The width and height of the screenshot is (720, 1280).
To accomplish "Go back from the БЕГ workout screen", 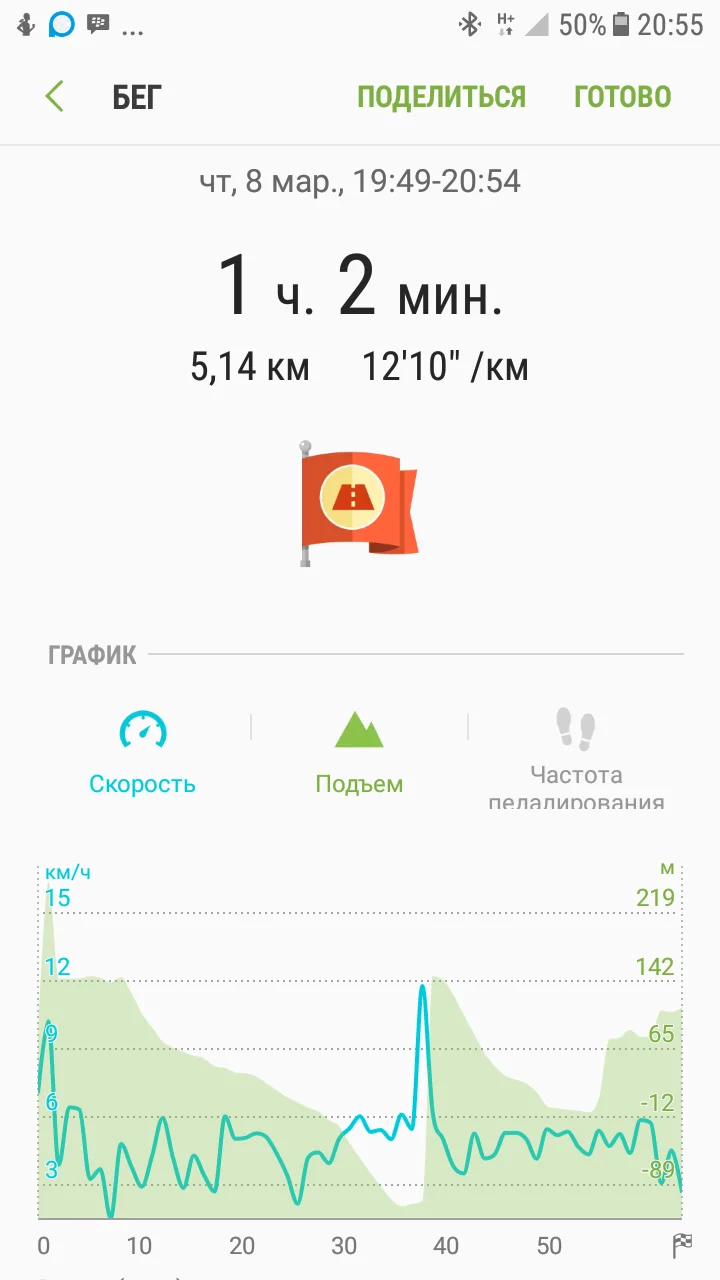I will click(x=55, y=97).
